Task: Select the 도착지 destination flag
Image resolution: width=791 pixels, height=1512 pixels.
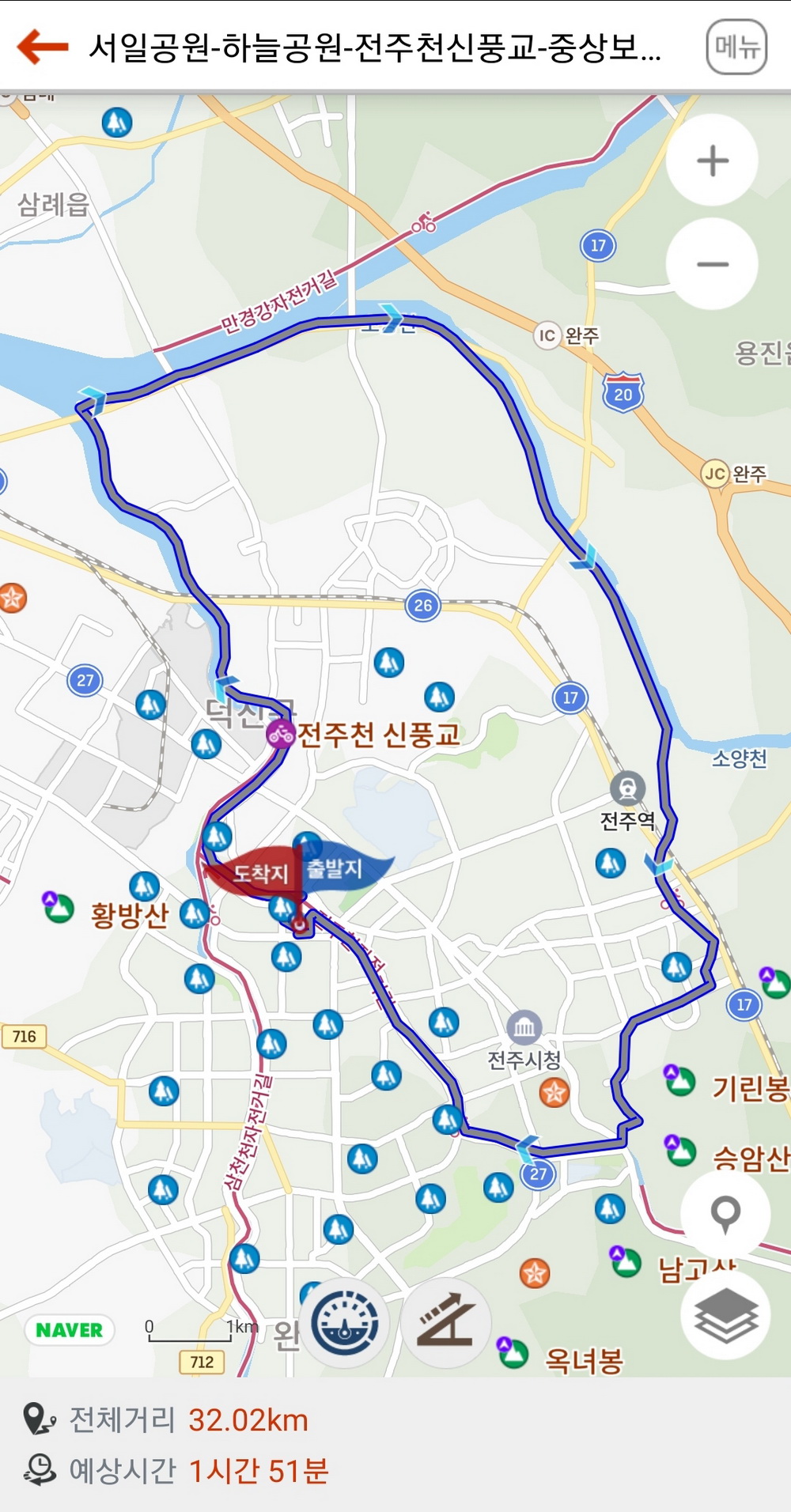Action: (255, 873)
